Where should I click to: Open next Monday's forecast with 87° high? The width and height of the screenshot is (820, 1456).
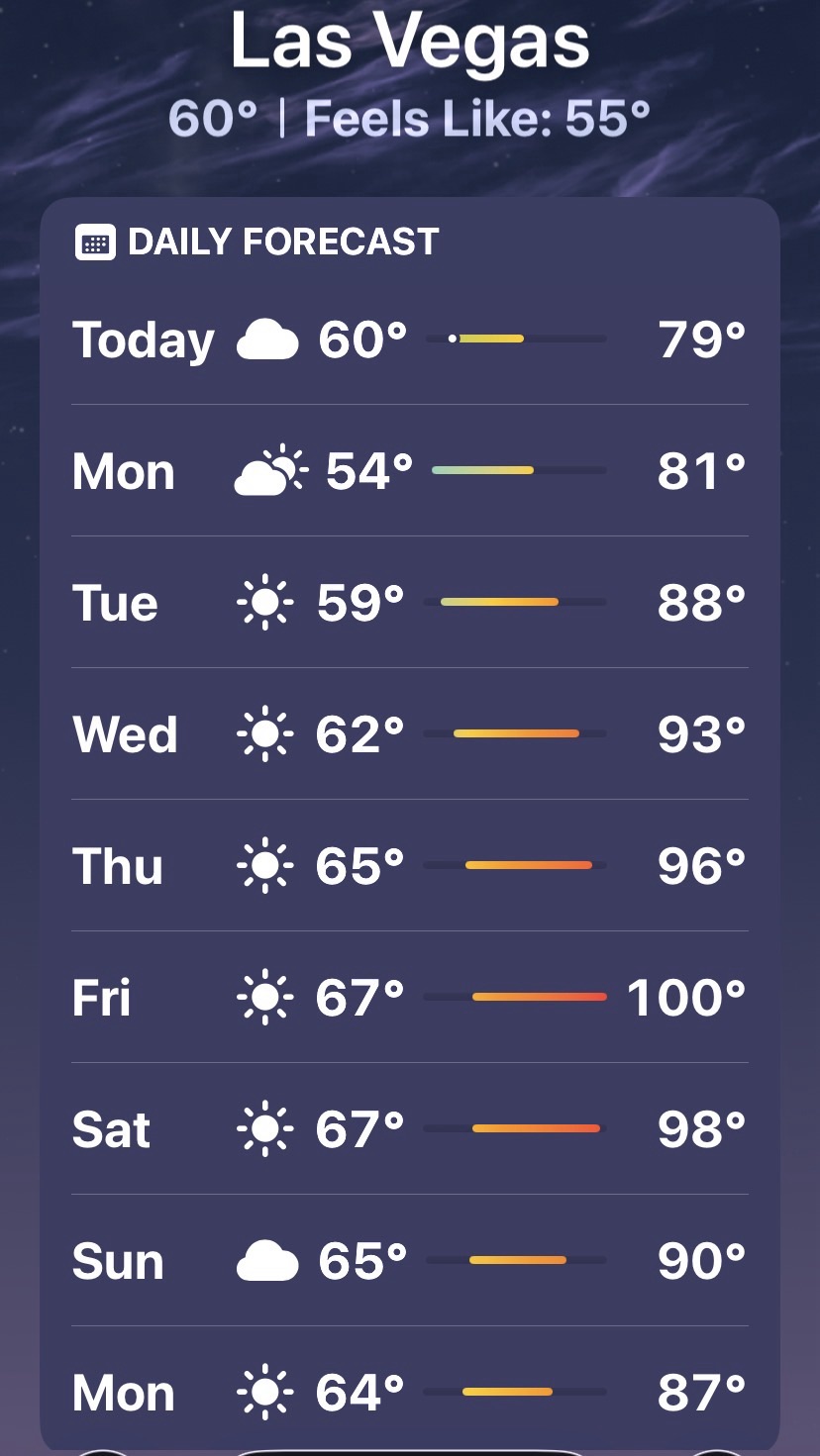coord(409,1392)
